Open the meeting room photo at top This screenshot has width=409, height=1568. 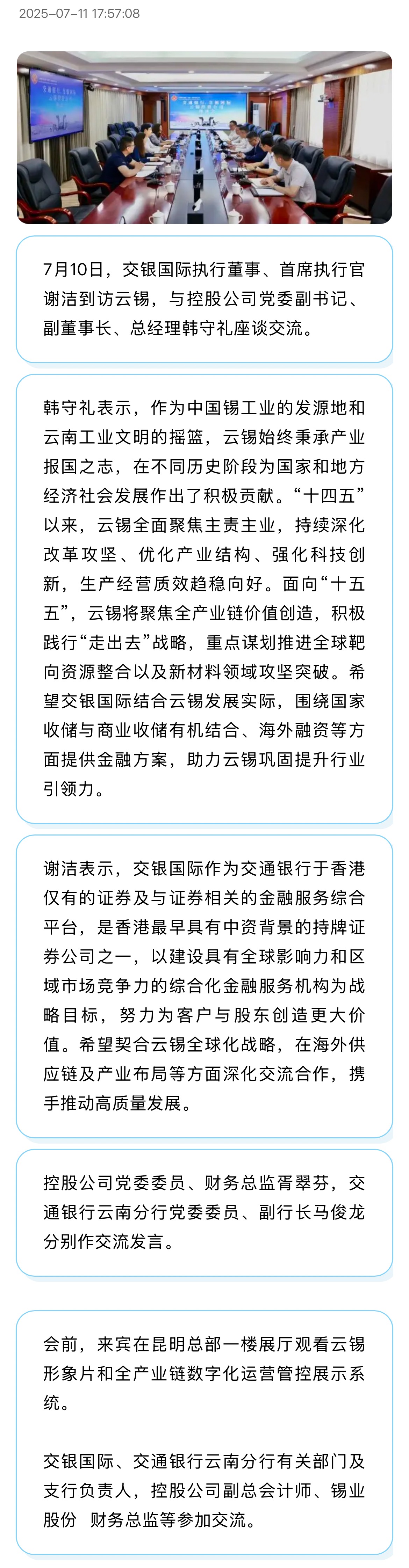[204, 138]
